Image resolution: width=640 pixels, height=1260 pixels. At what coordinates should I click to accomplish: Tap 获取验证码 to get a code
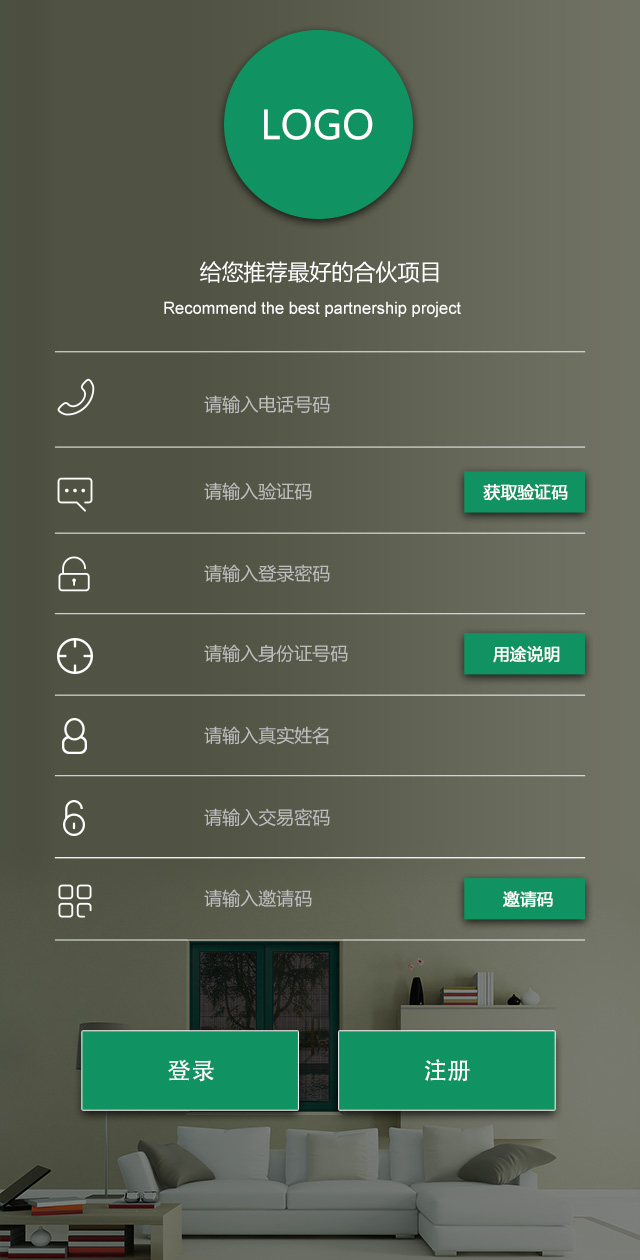524,492
